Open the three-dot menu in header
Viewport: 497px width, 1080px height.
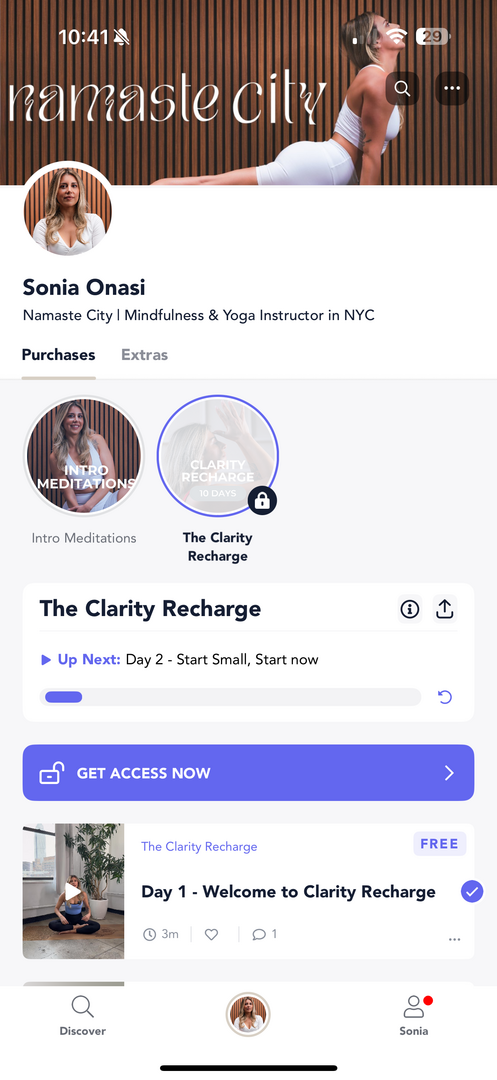[x=452, y=88]
